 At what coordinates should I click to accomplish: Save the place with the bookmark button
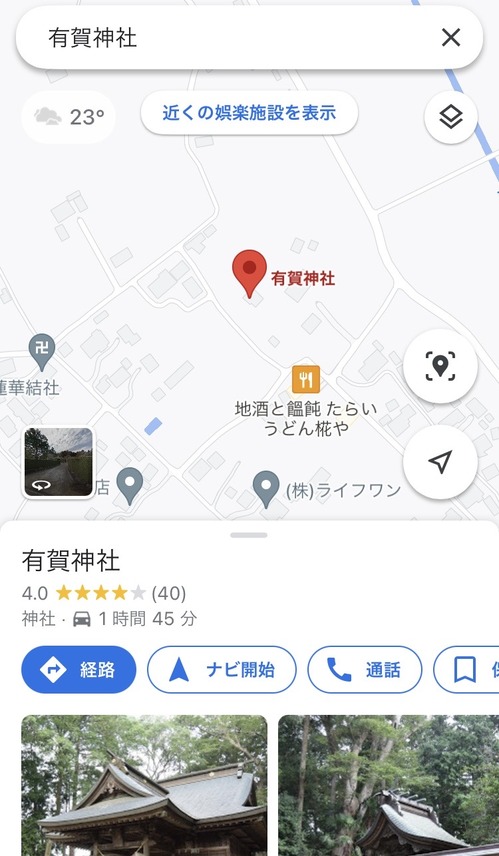pyautogui.click(x=466, y=669)
